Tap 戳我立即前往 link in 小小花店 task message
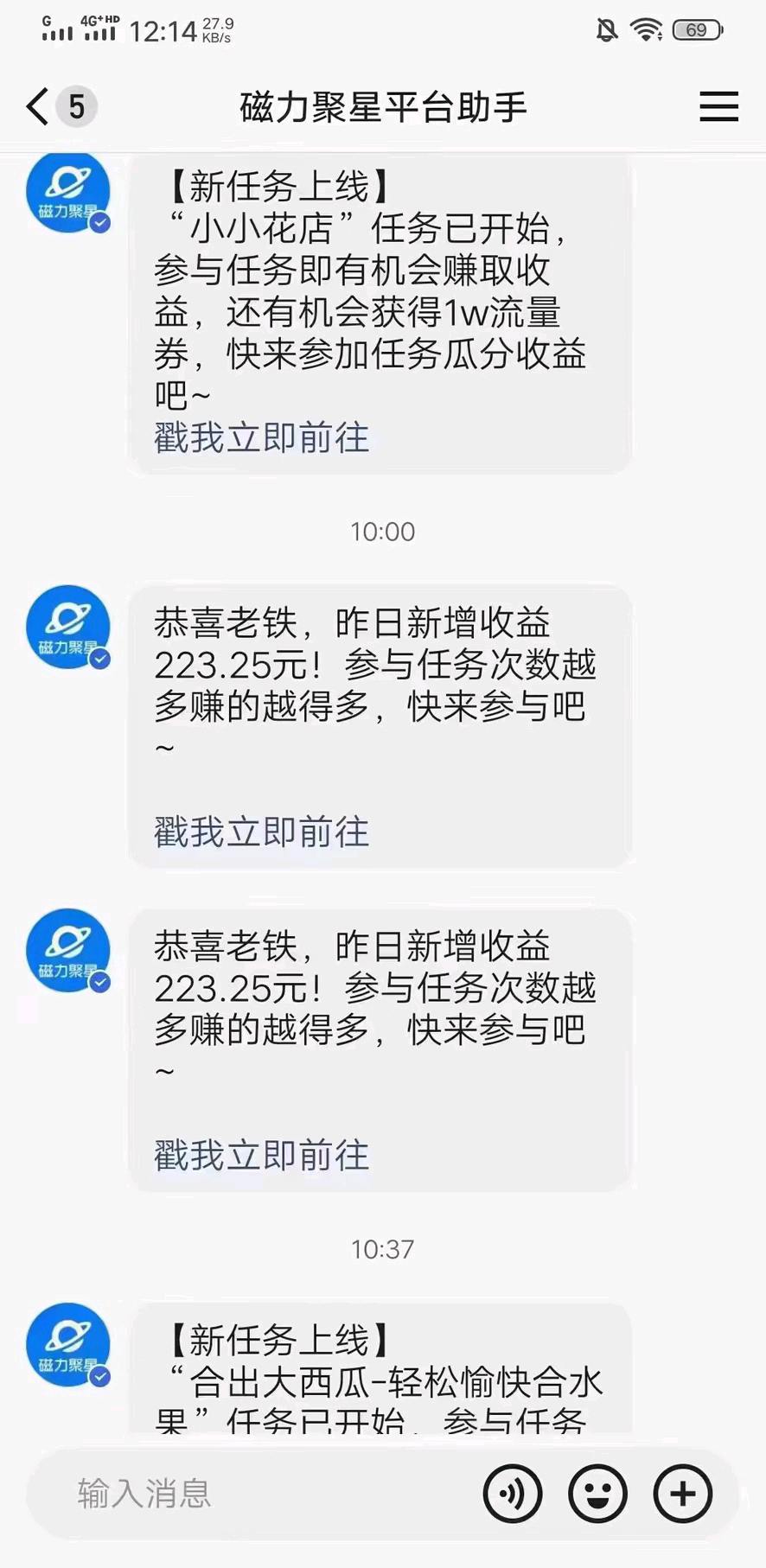766x1568 pixels. [261, 438]
